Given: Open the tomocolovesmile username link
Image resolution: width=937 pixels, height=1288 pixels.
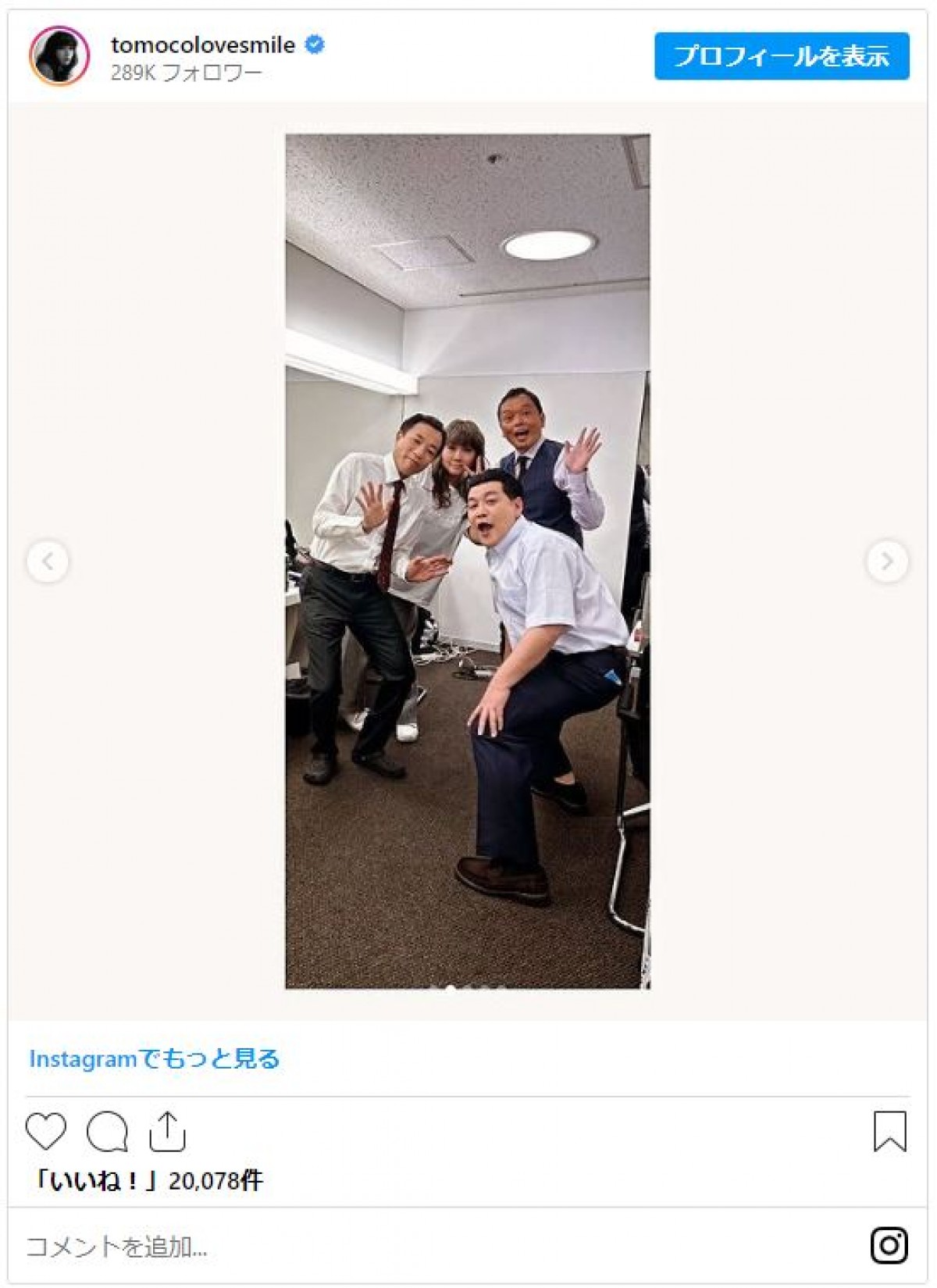Looking at the screenshot, I should point(202,45).
